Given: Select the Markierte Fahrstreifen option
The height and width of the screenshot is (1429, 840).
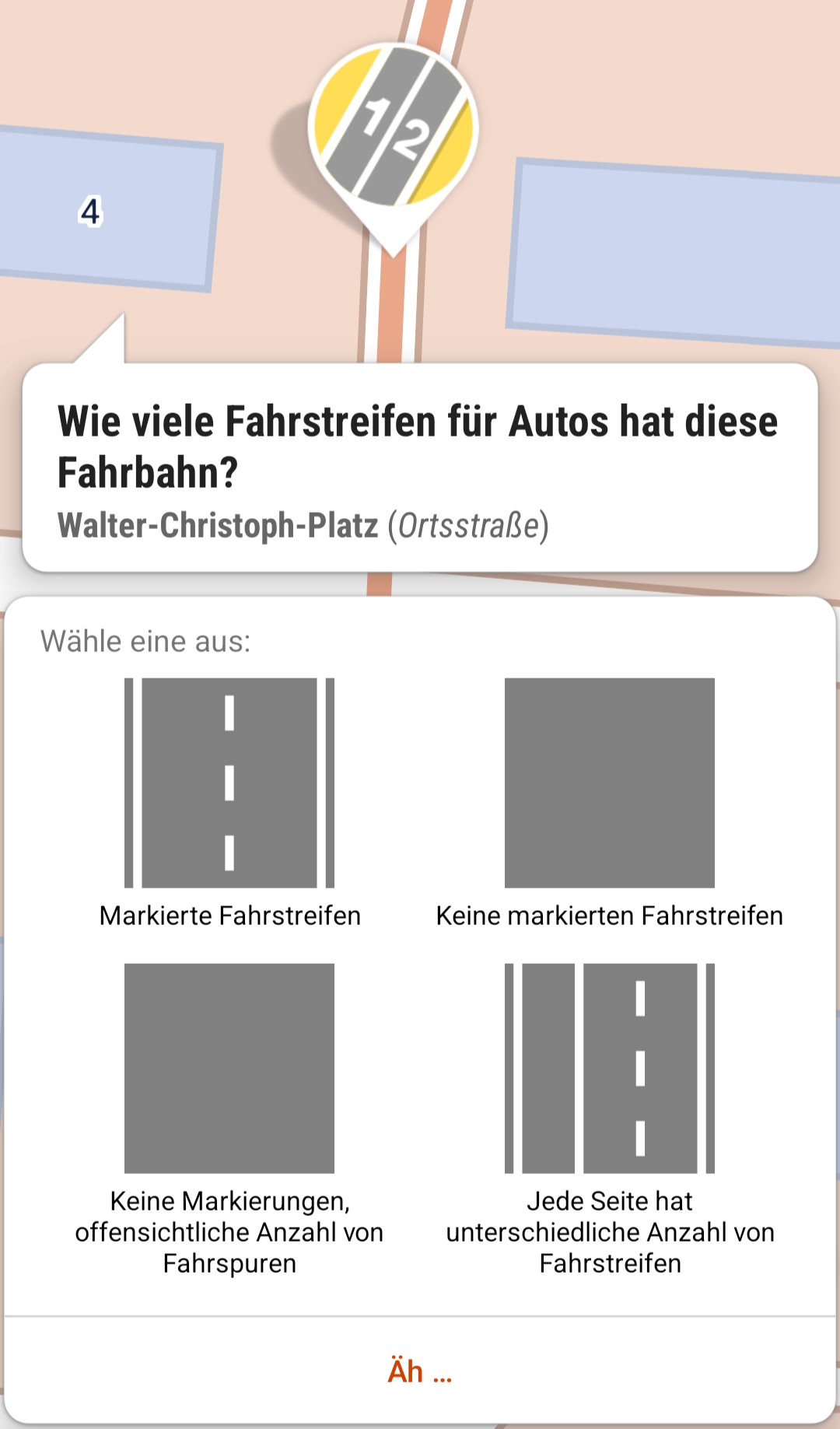Looking at the screenshot, I should (x=229, y=804).
